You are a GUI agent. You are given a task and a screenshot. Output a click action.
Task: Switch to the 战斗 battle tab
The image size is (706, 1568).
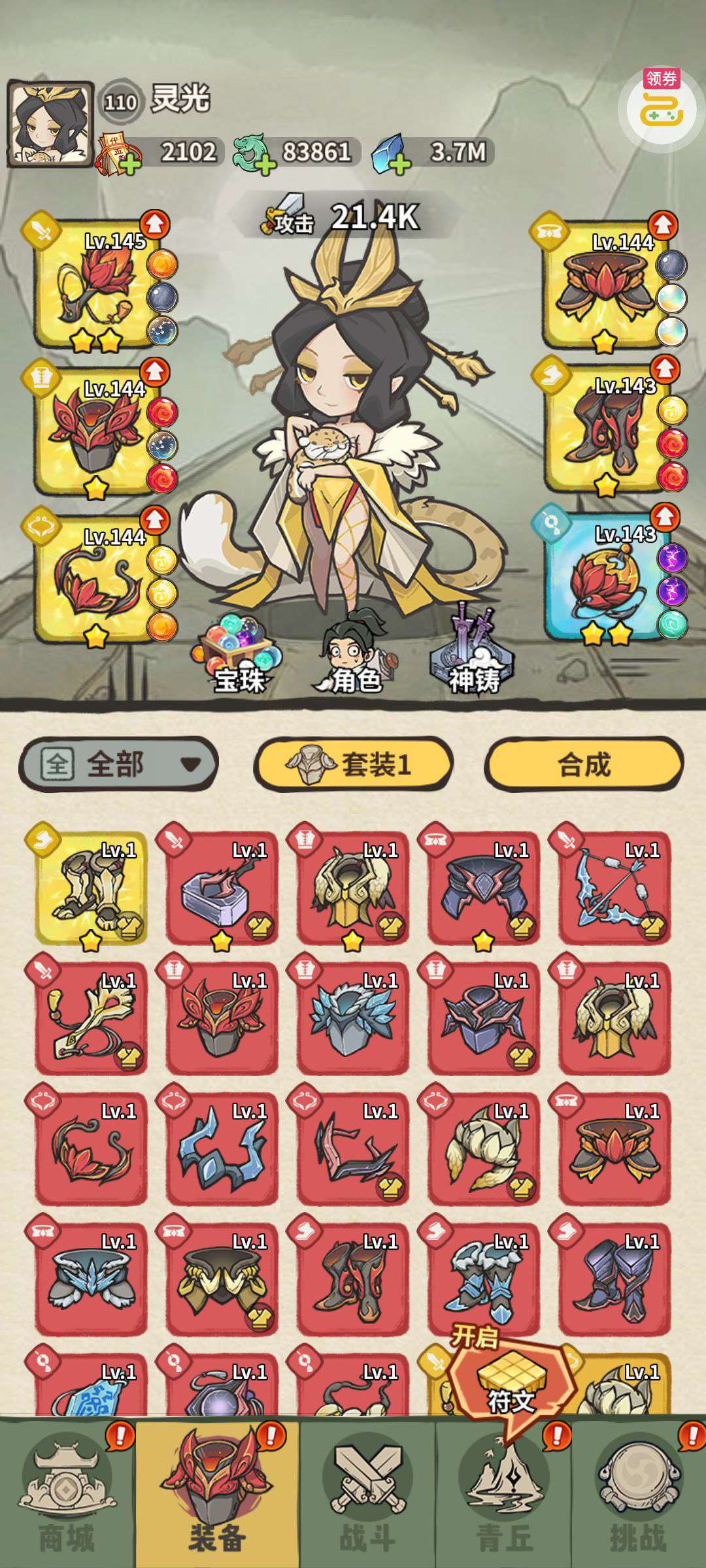click(367, 1497)
